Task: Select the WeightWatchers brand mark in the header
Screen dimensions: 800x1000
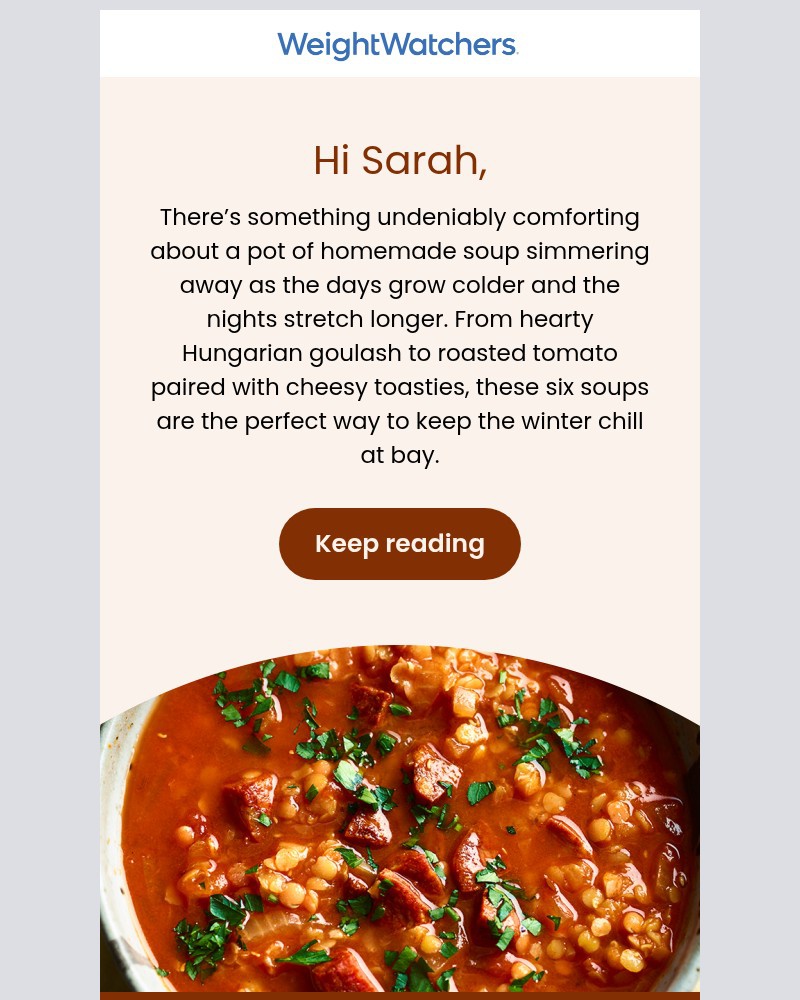Action: tap(398, 44)
